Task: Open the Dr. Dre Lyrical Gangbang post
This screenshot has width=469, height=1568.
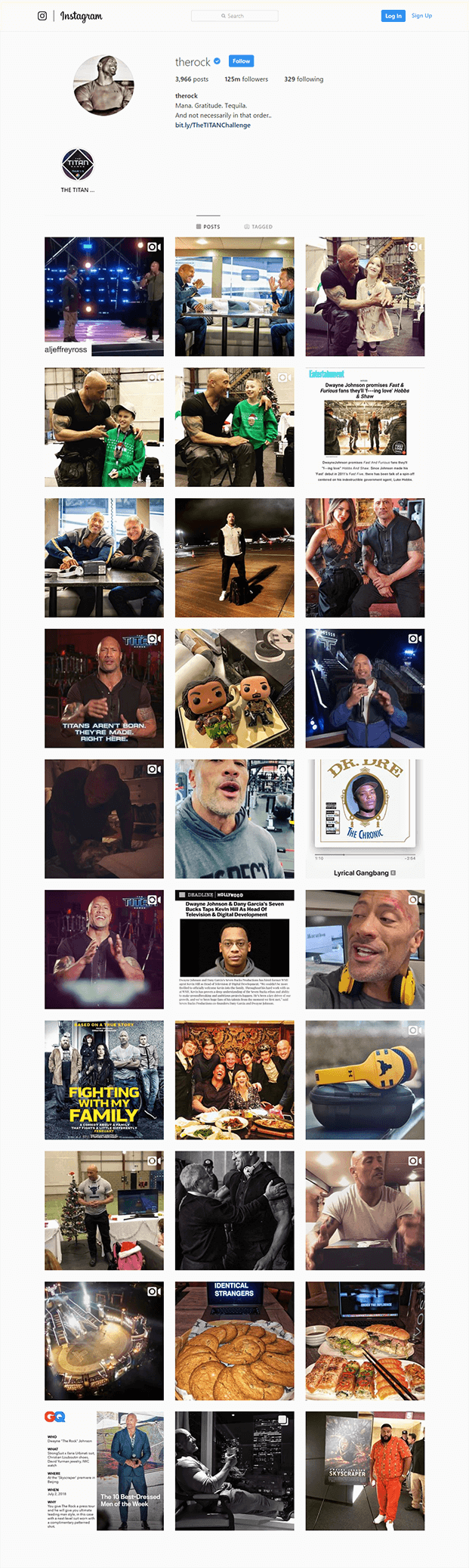Action: click(x=365, y=819)
